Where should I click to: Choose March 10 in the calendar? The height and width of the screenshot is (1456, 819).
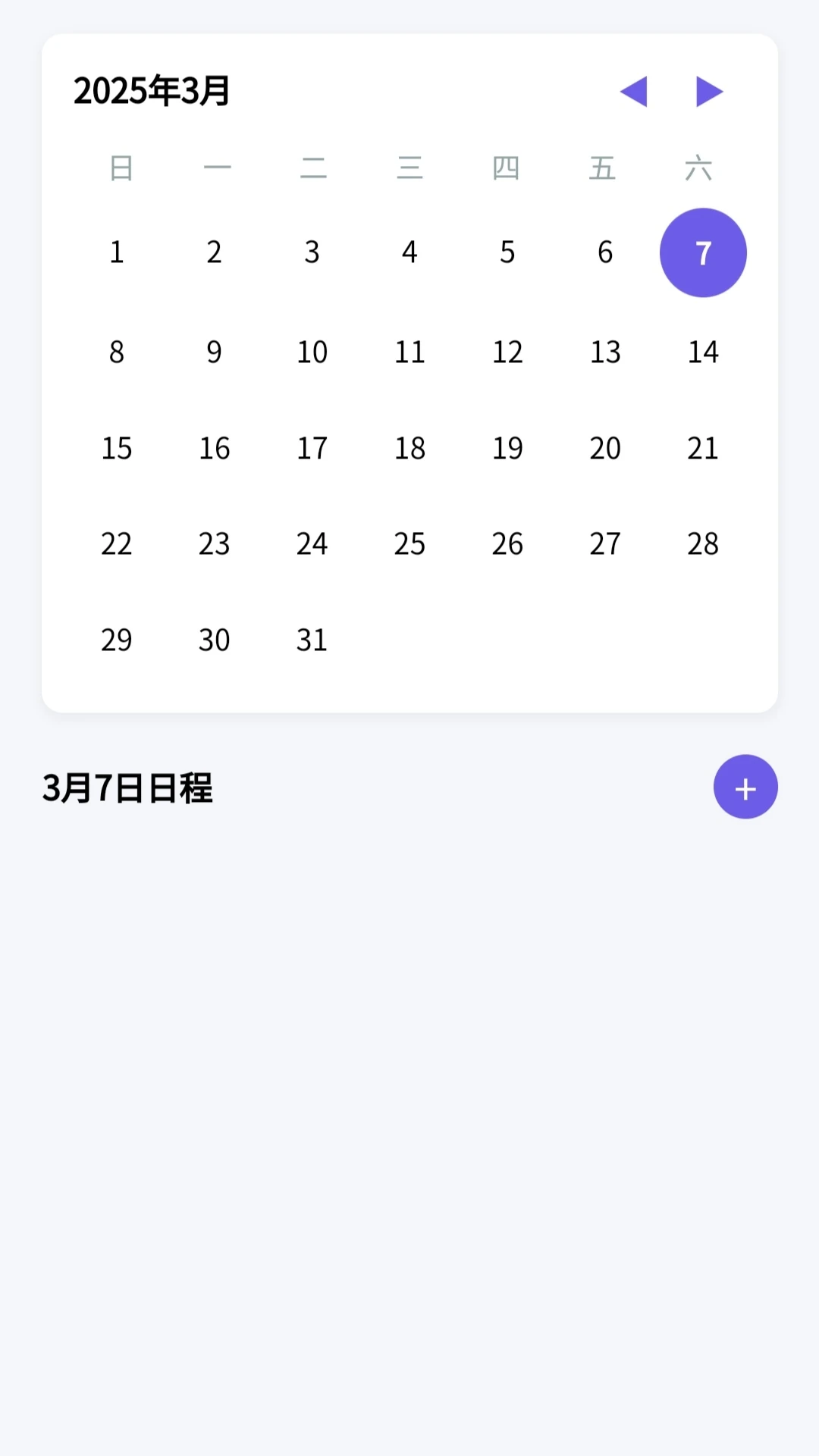312,352
